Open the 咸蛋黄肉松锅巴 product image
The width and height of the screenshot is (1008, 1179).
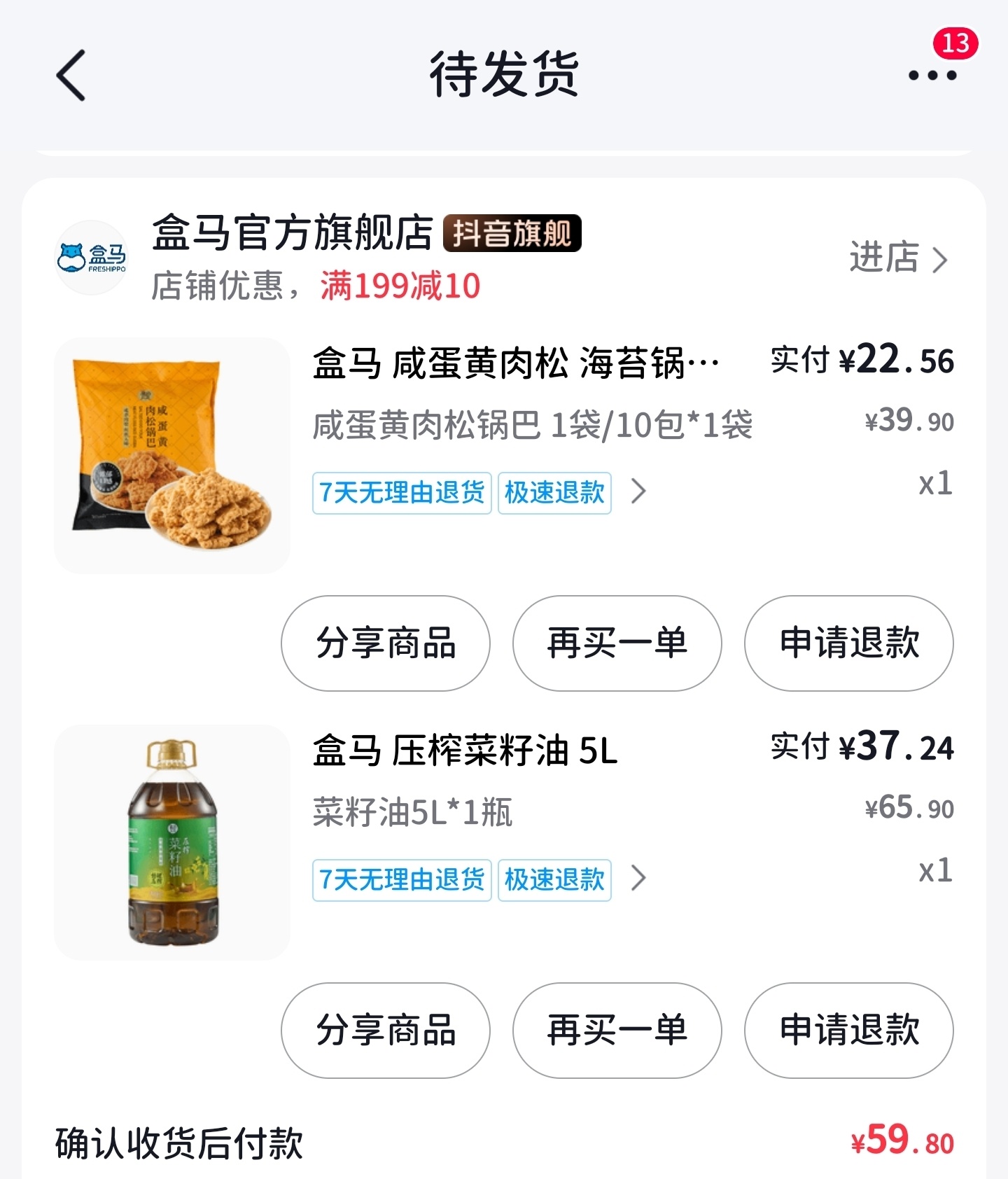(172, 456)
